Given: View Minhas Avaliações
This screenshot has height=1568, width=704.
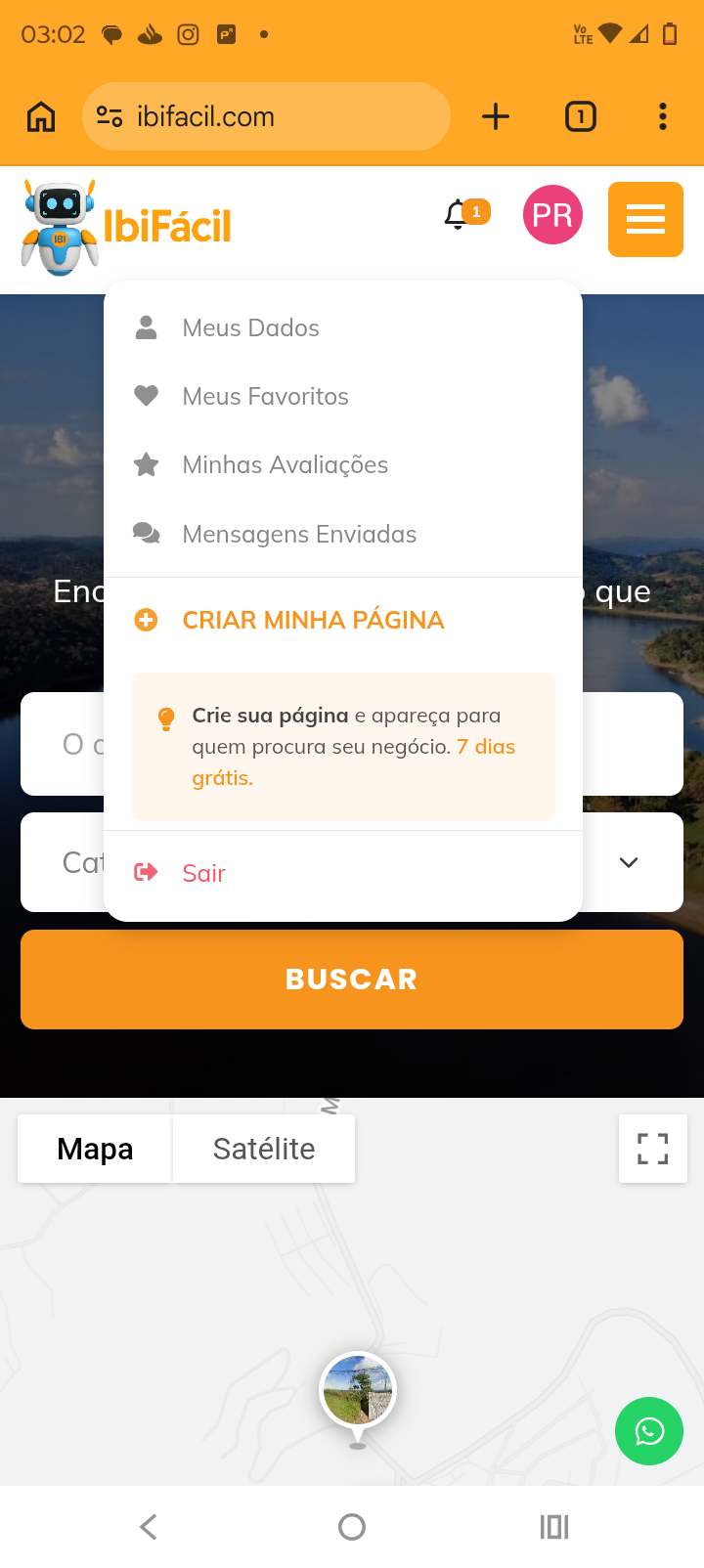Looking at the screenshot, I should (x=285, y=465).
